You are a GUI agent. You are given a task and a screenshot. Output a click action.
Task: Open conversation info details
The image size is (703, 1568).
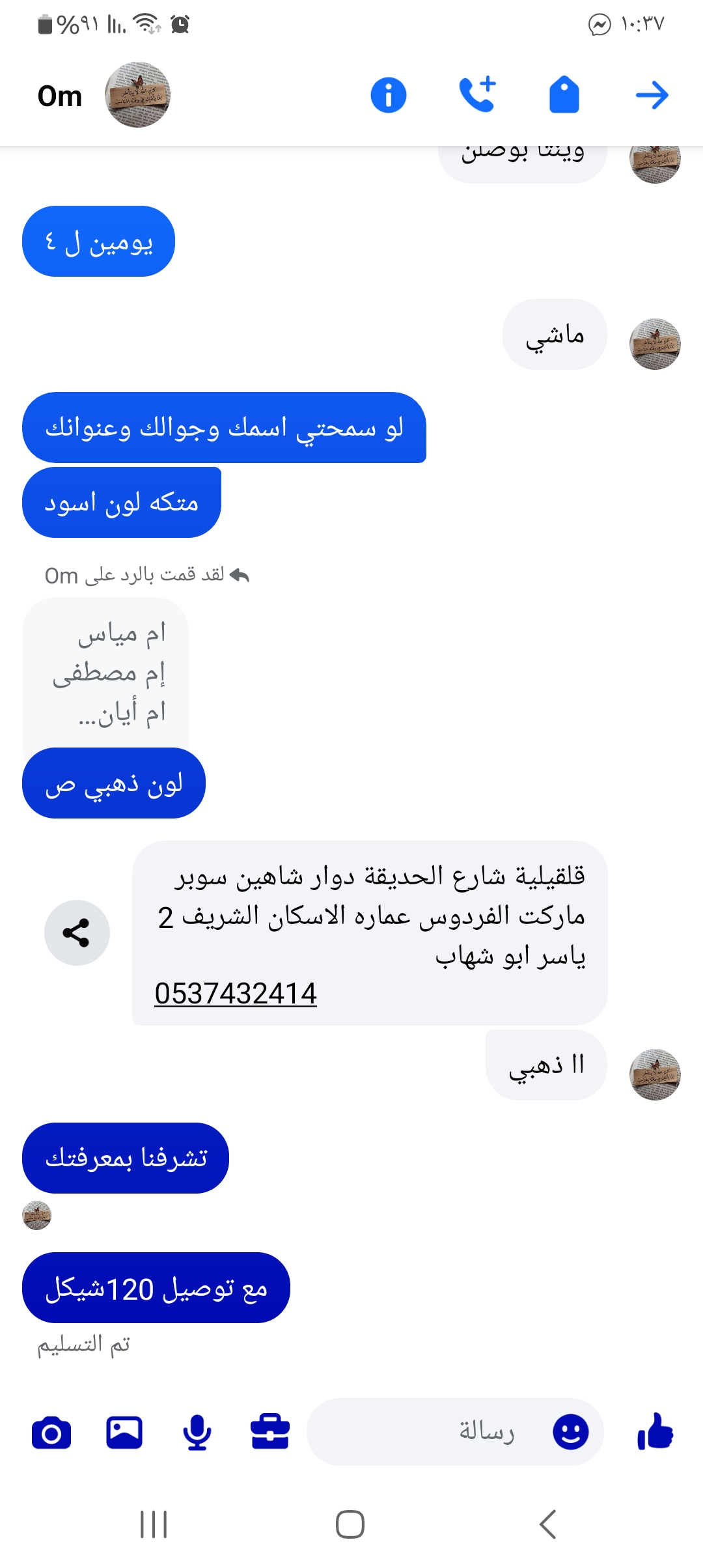(x=389, y=95)
